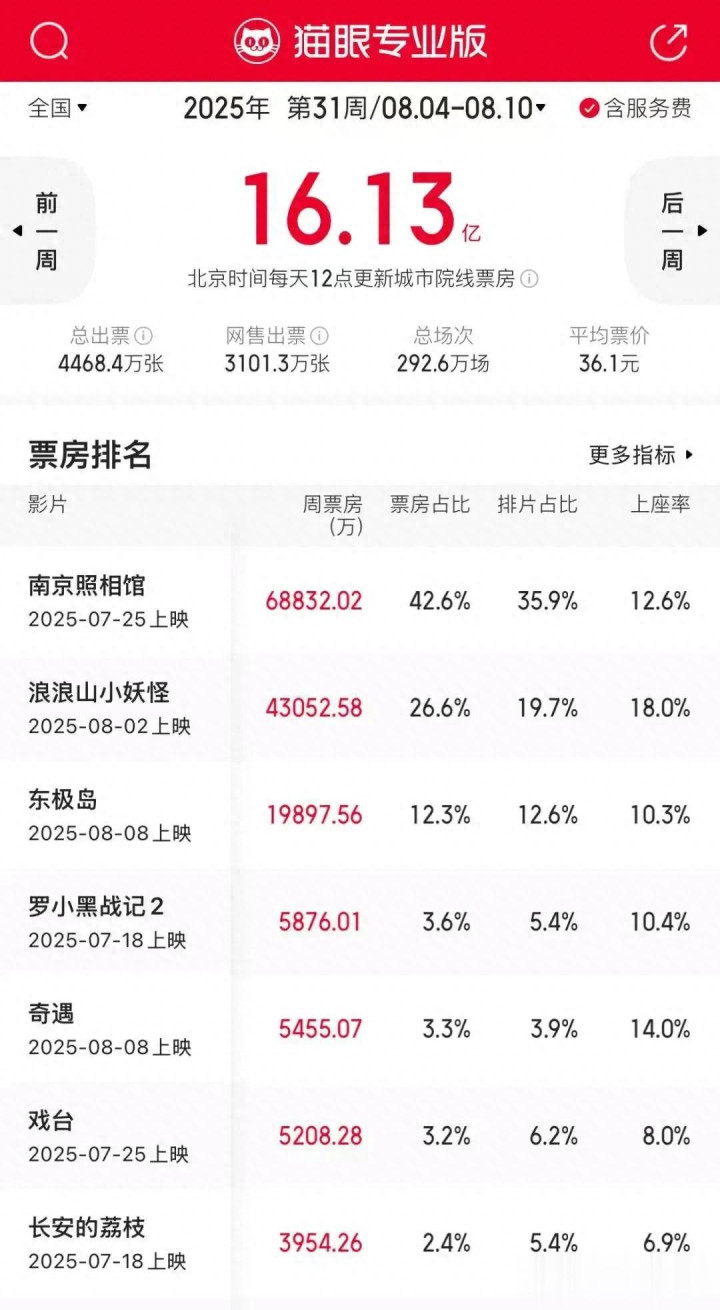Tap the info icon after 城市院线票房 note

tap(529, 279)
